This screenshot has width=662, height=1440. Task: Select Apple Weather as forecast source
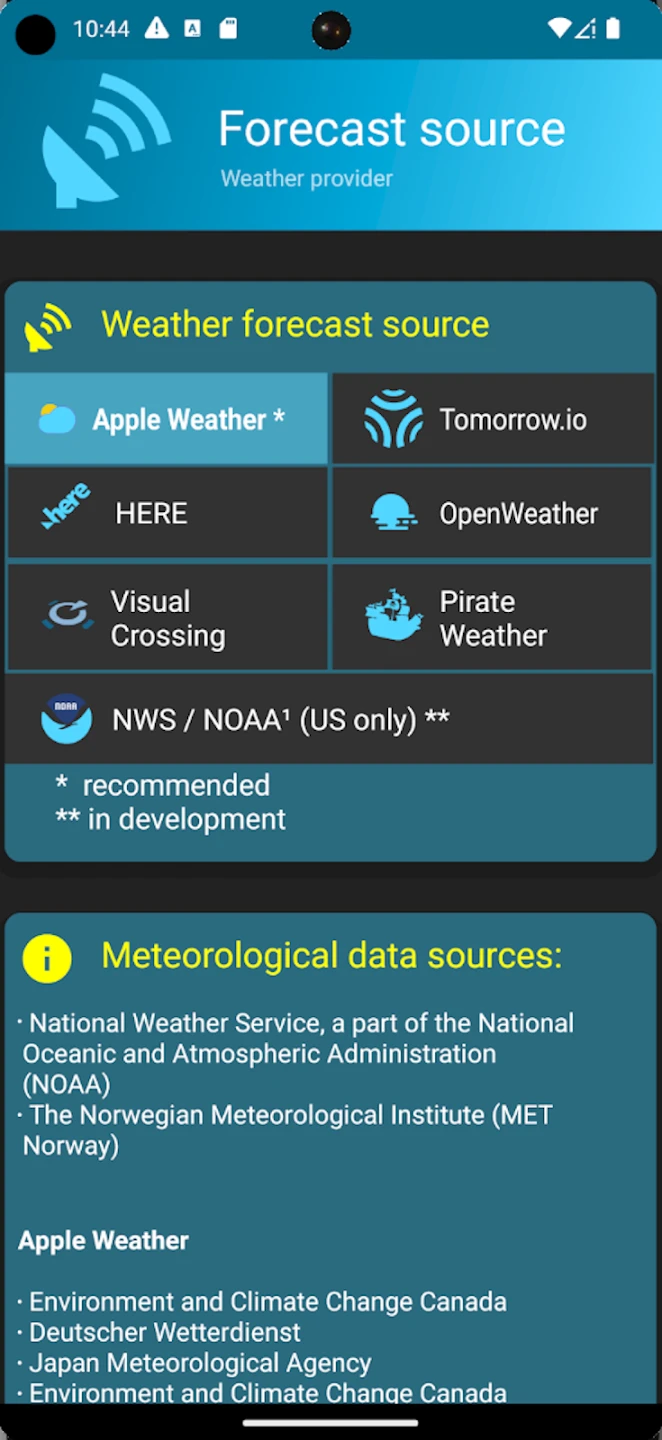point(167,419)
